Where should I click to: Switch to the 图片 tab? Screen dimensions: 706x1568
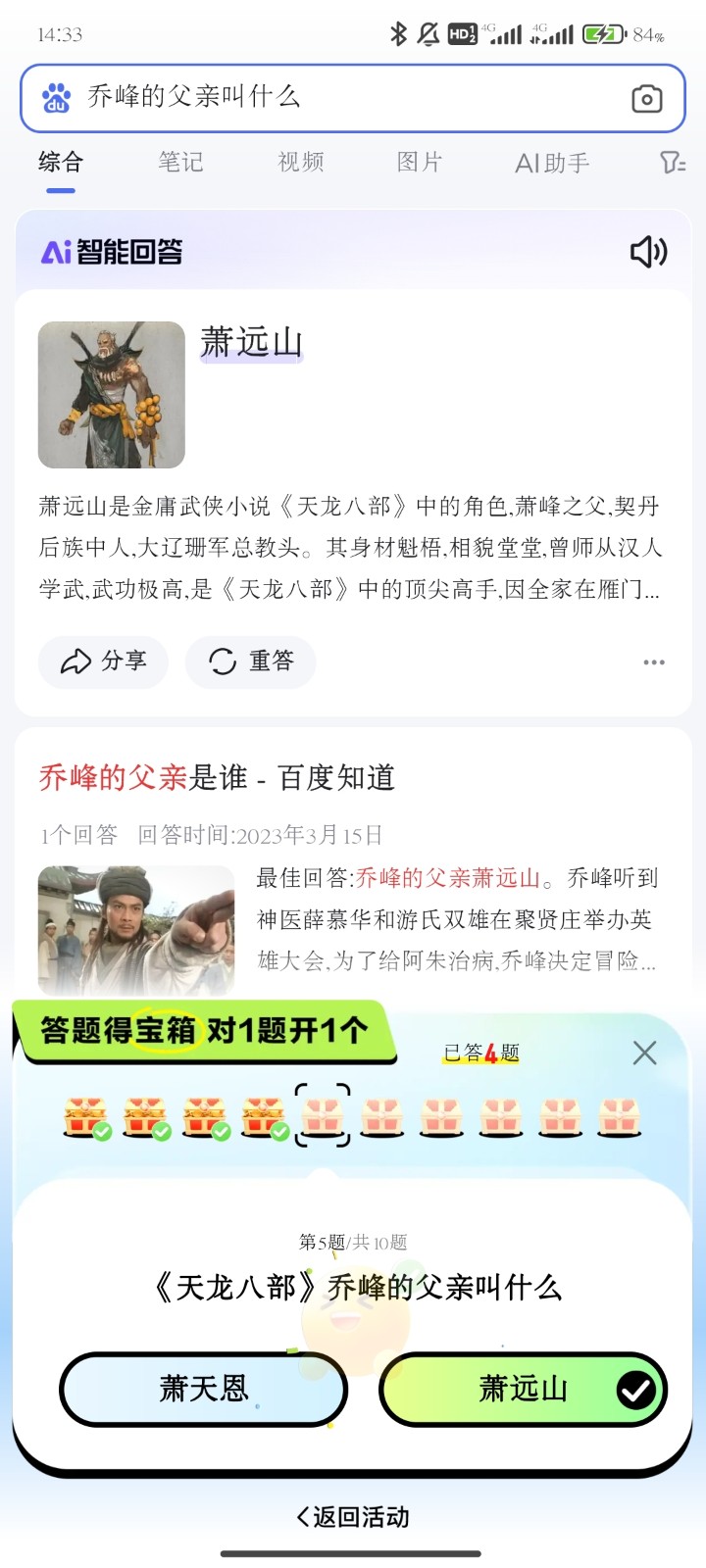coord(420,162)
